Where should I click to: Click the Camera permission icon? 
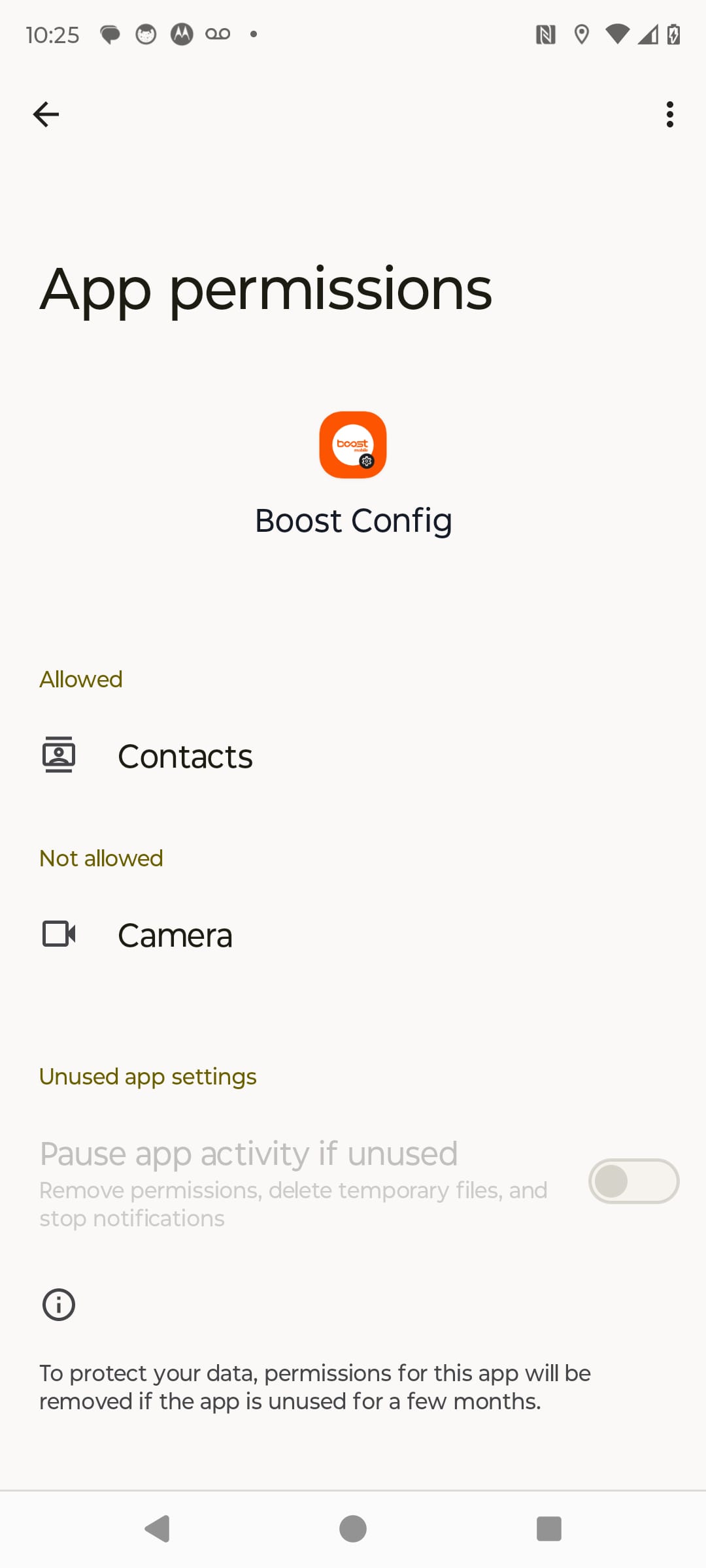coord(58,934)
